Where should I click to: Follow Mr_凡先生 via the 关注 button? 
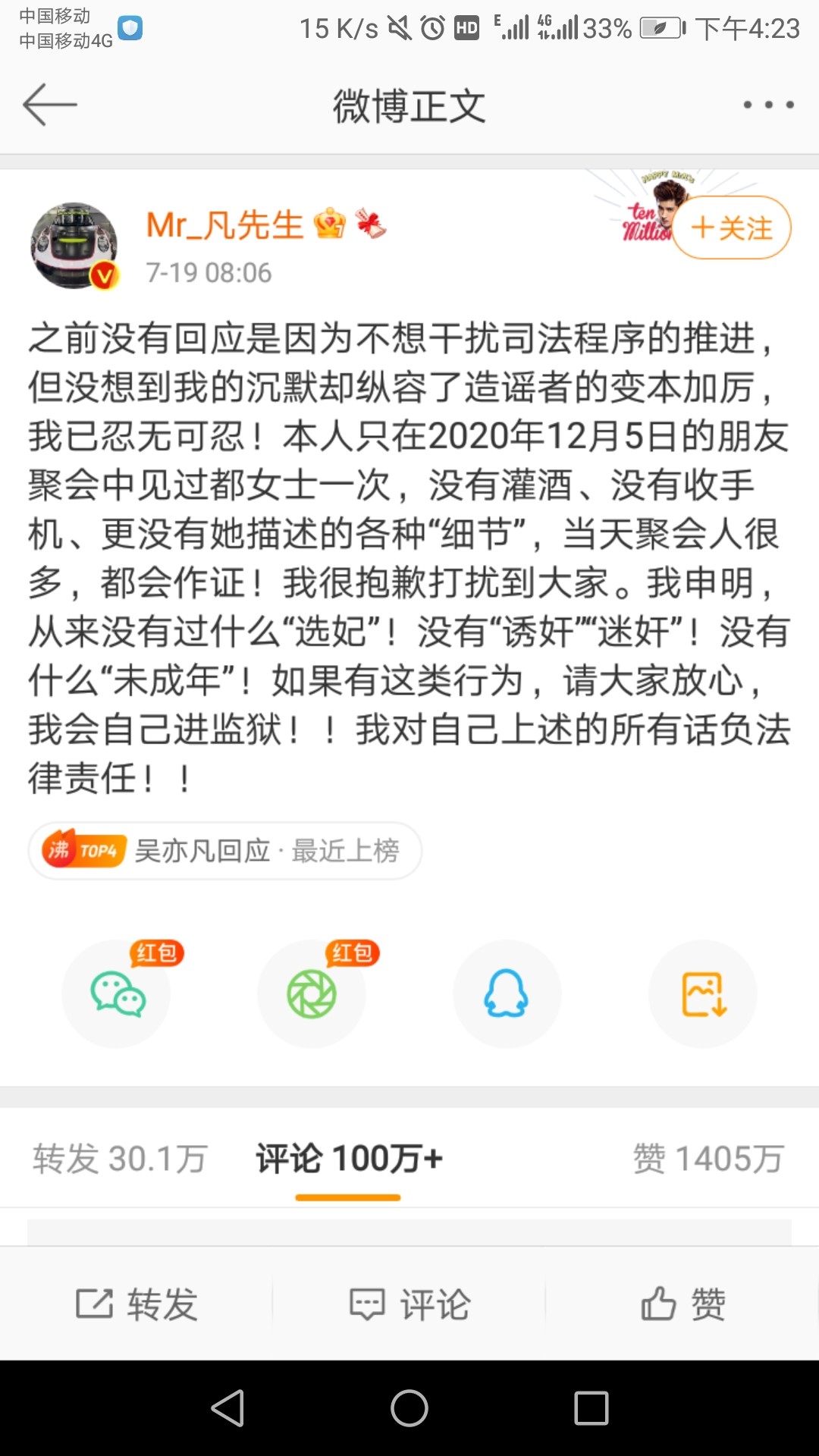click(730, 226)
